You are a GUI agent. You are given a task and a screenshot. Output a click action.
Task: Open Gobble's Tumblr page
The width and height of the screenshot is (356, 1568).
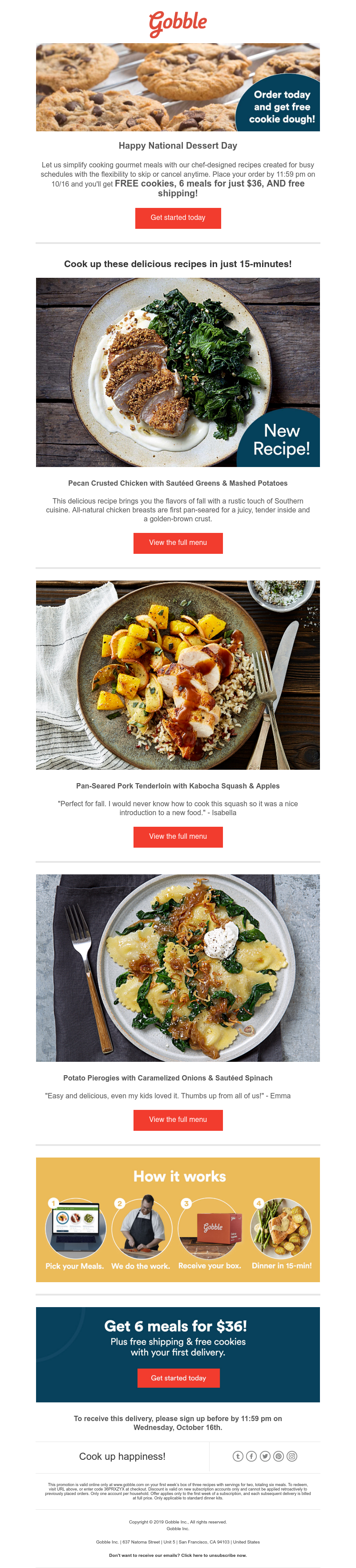[238, 1457]
